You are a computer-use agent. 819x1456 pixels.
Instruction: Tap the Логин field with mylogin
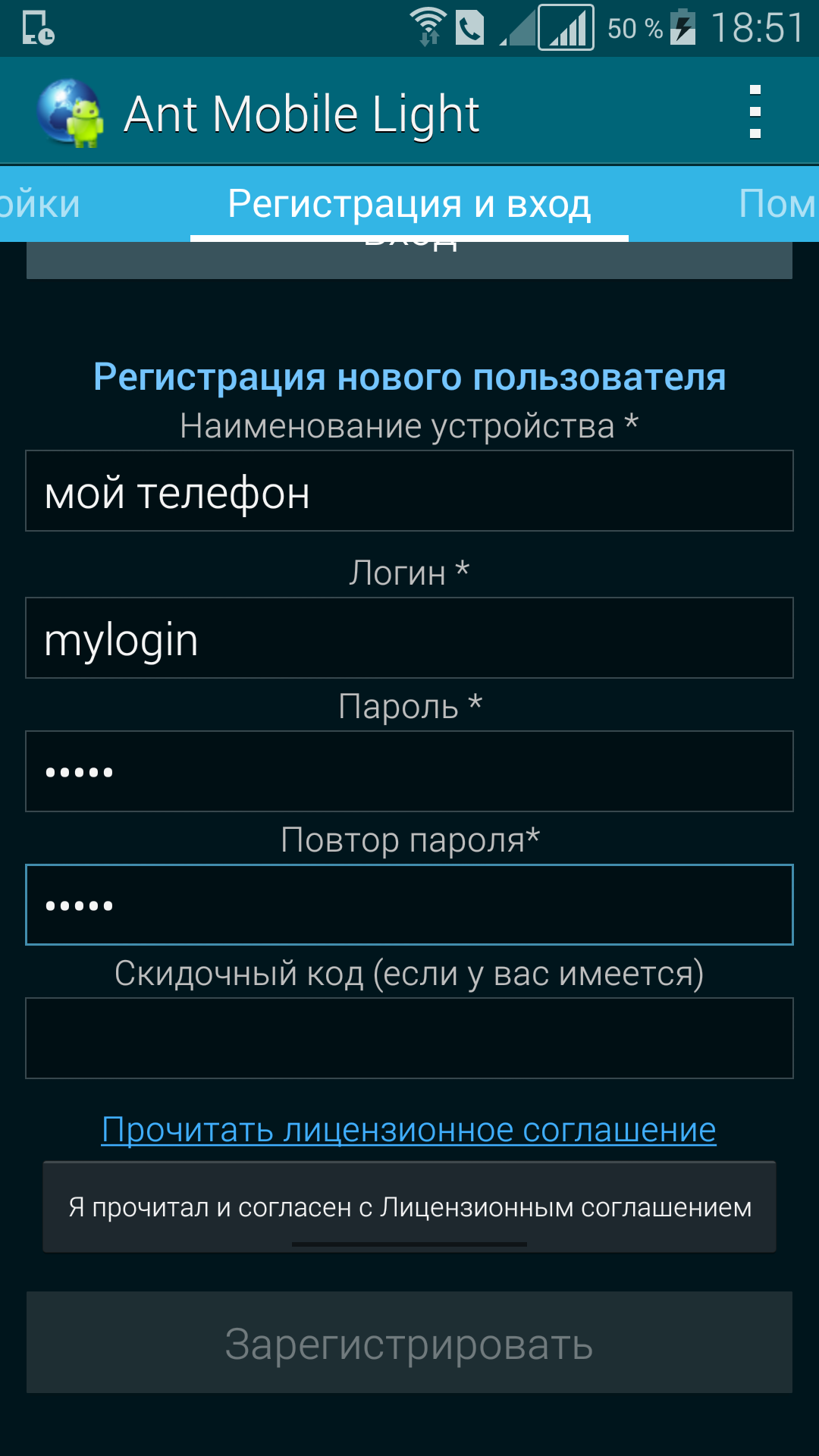coord(409,638)
